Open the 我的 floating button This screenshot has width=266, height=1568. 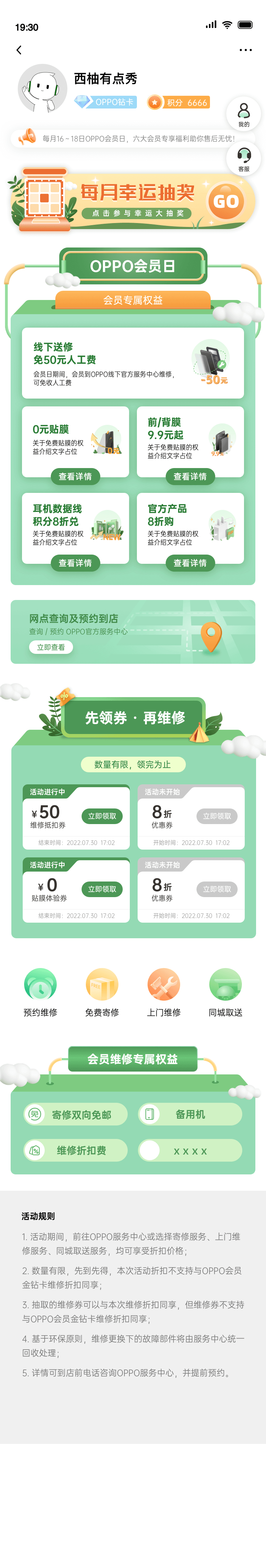pyautogui.click(x=243, y=113)
